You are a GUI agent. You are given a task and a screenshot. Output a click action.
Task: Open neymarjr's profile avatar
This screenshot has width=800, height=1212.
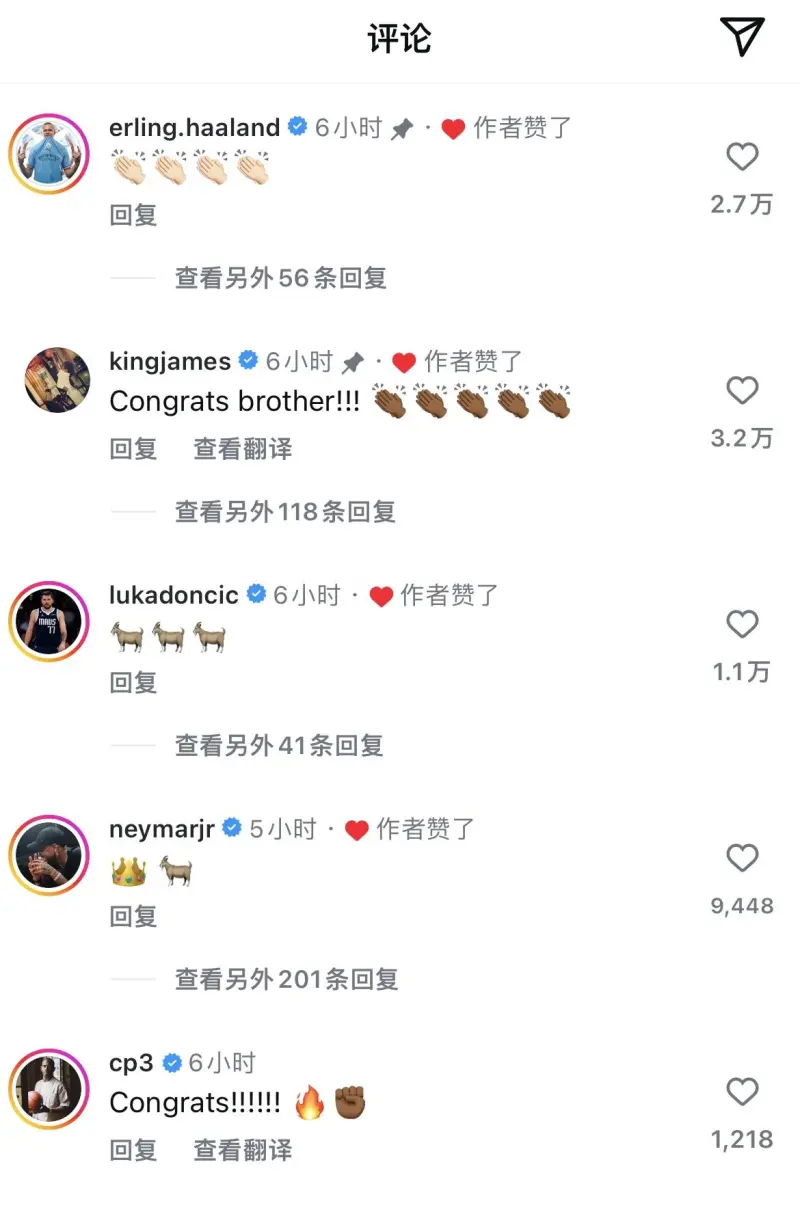click(50, 855)
